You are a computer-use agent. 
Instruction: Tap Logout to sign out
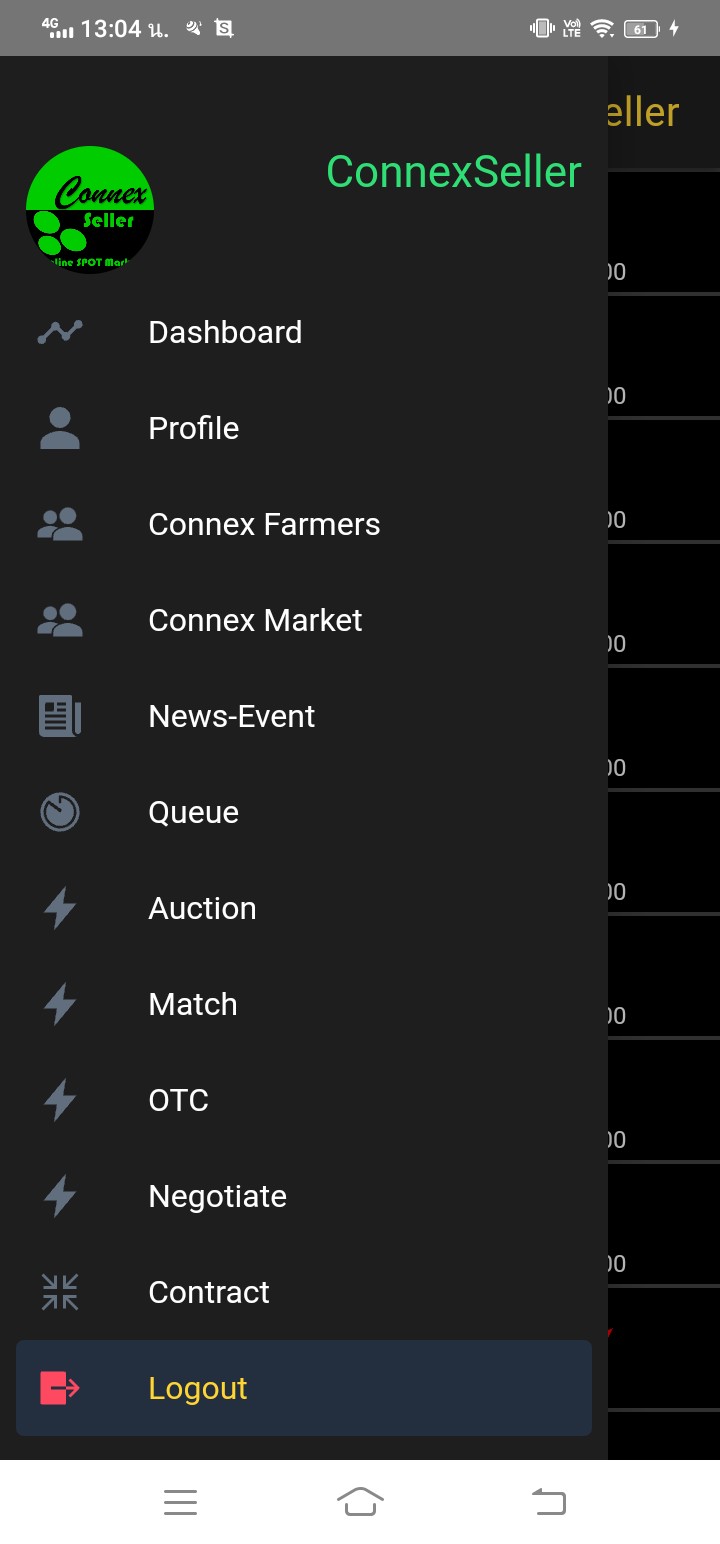coord(304,1388)
